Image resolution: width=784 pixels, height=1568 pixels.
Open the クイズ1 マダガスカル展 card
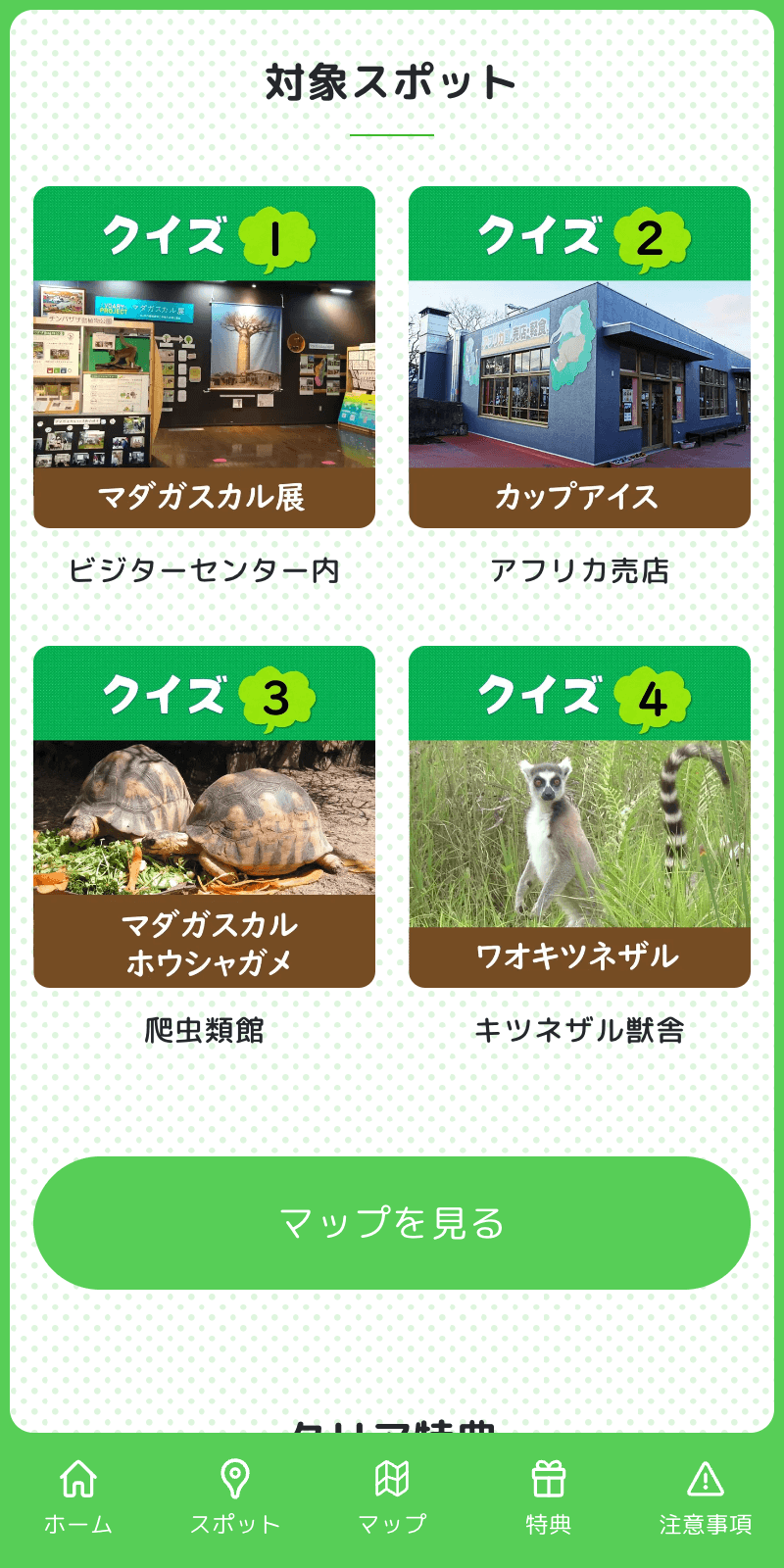coord(204,358)
